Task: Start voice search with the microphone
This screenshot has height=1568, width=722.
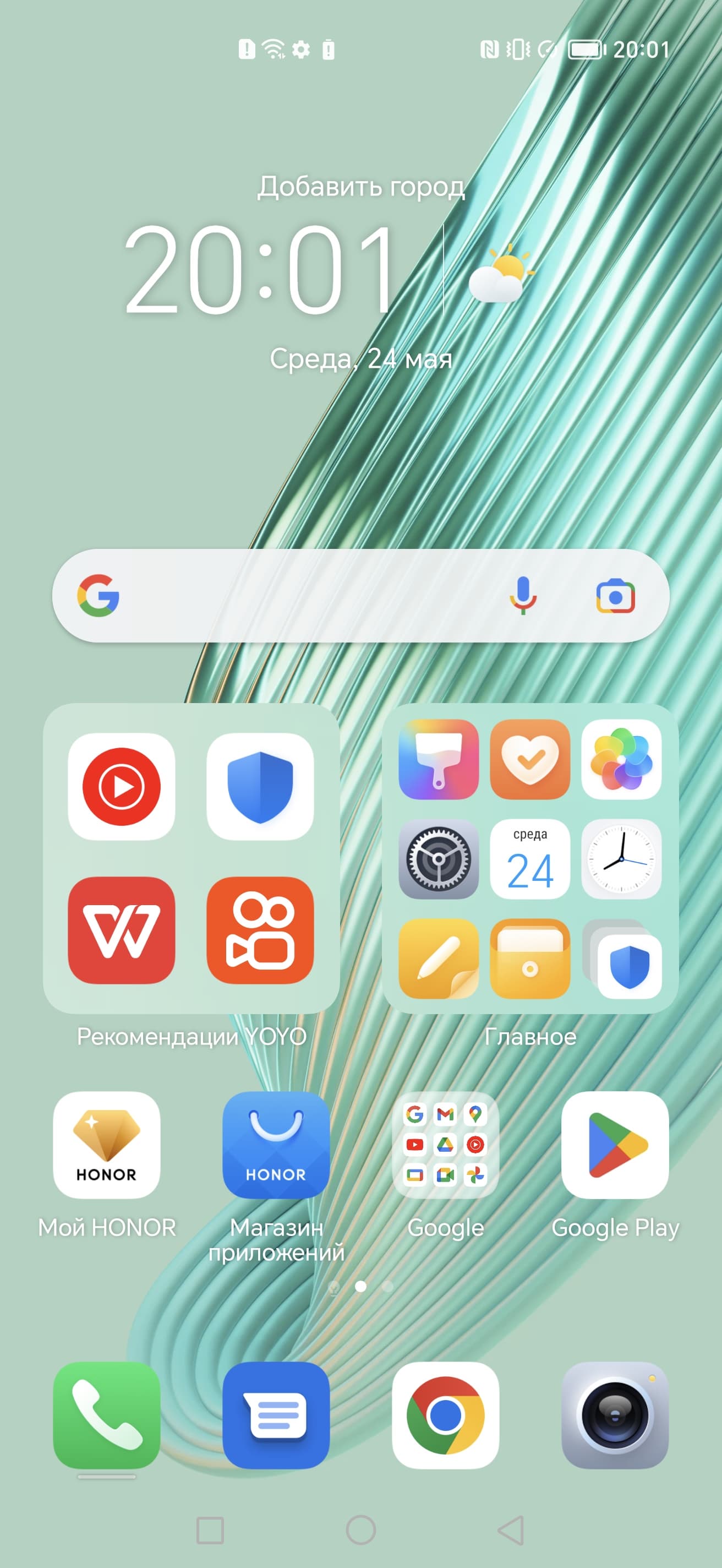Action: point(522,595)
